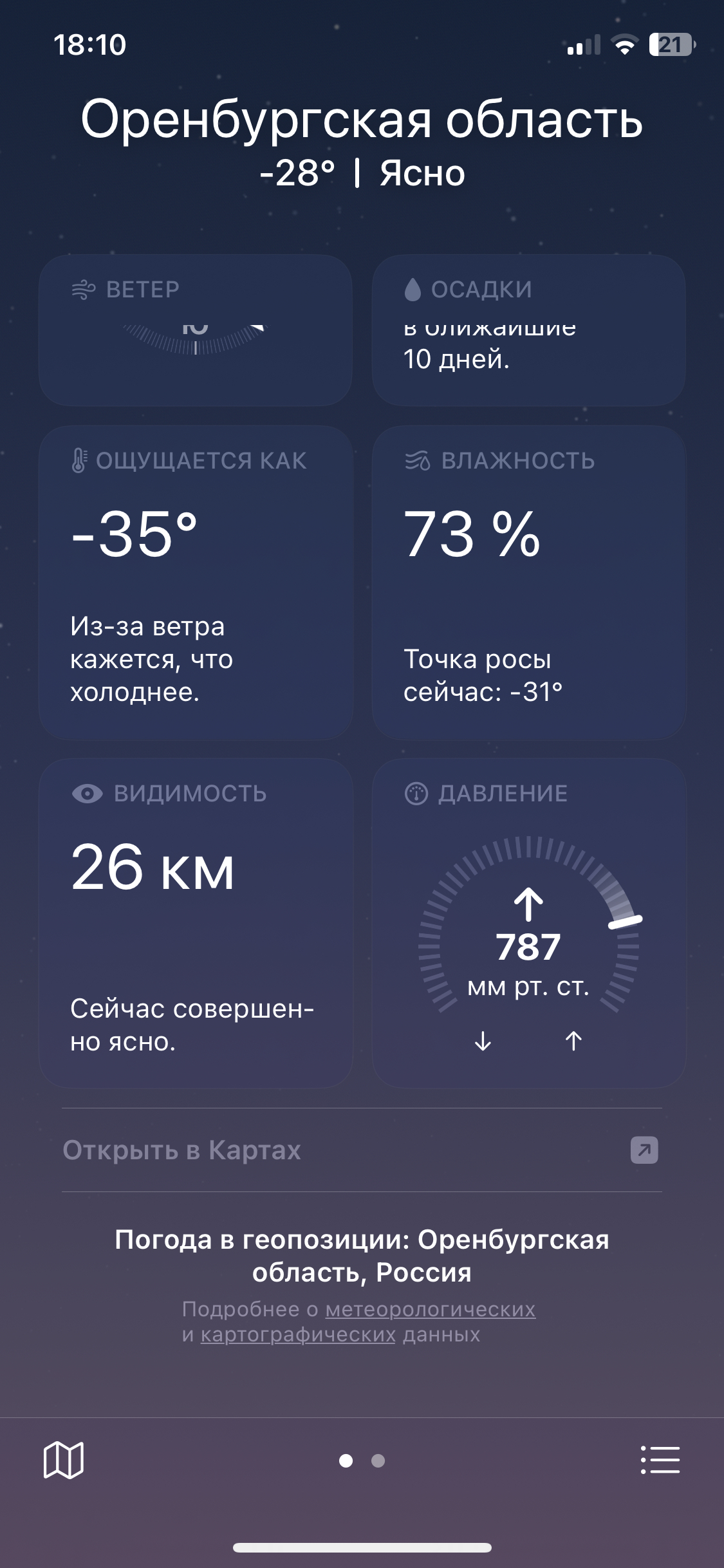Open the "Ощущается как" card

point(196,583)
